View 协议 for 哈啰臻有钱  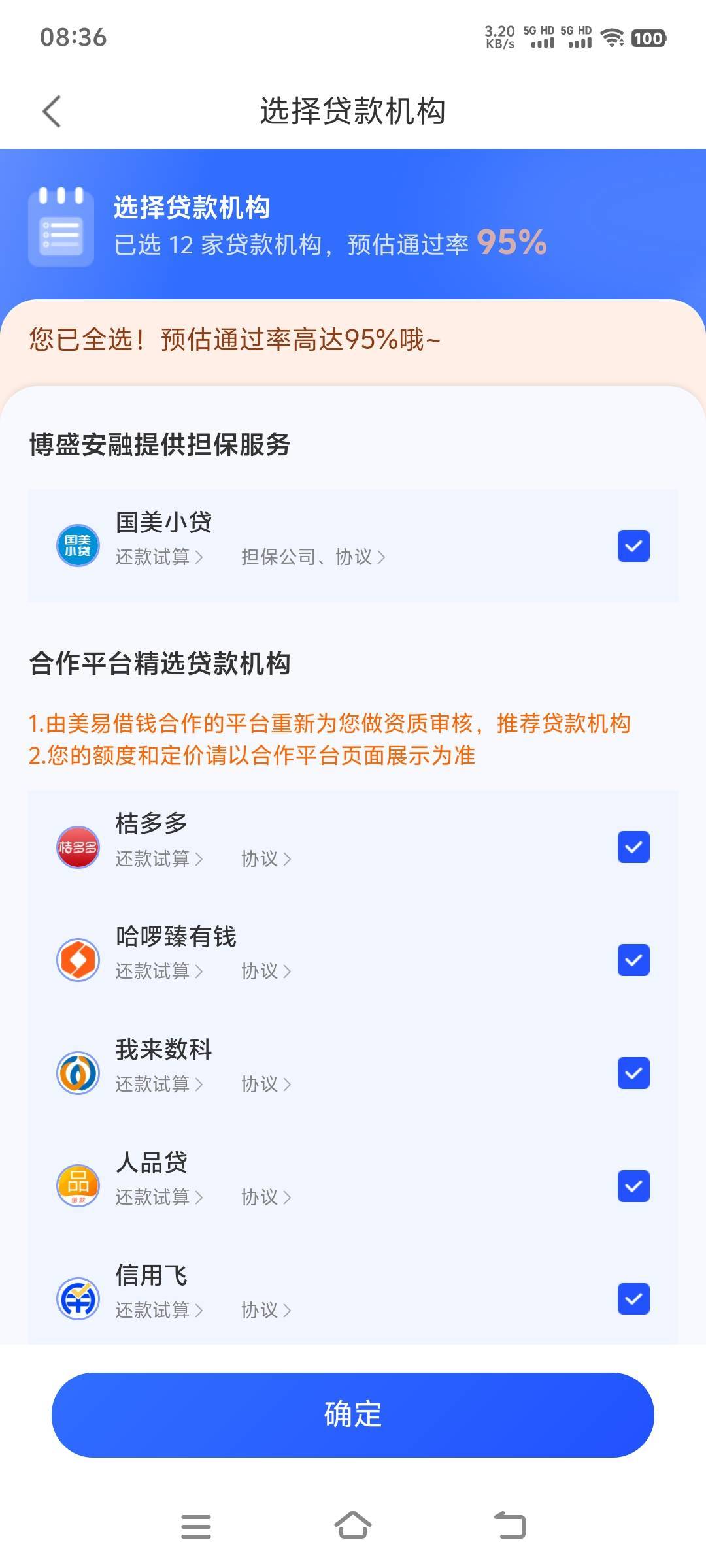266,972
